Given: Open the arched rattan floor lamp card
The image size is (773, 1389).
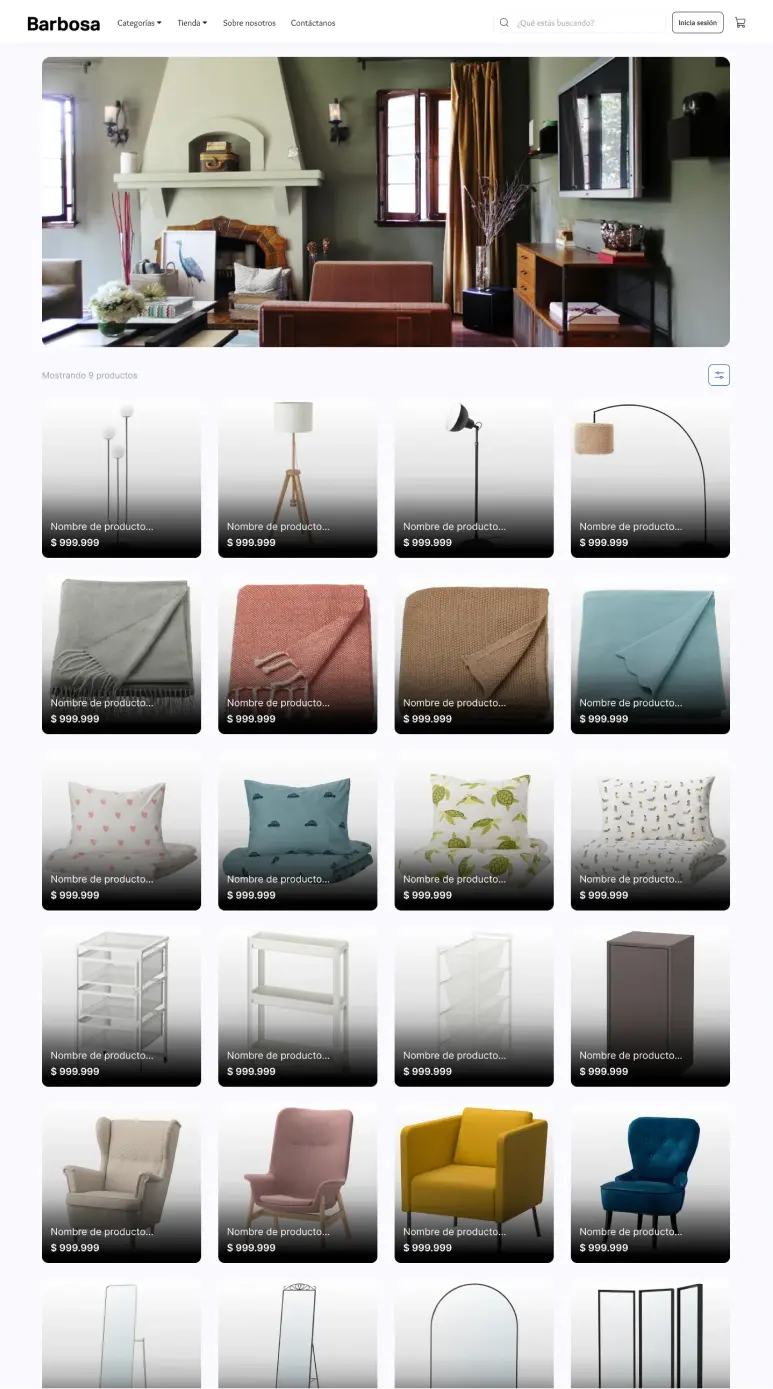Looking at the screenshot, I should click(650, 478).
